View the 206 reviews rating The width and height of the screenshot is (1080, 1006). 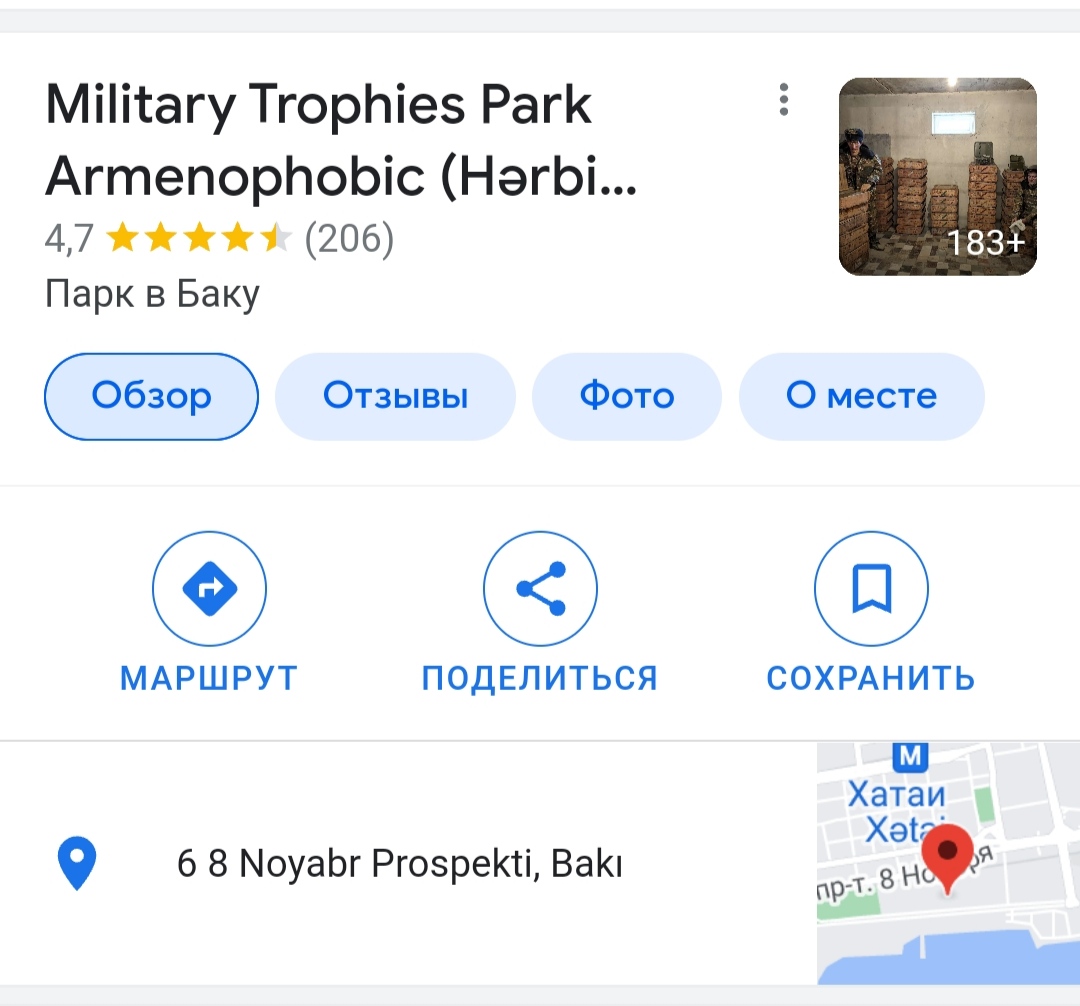pos(220,239)
